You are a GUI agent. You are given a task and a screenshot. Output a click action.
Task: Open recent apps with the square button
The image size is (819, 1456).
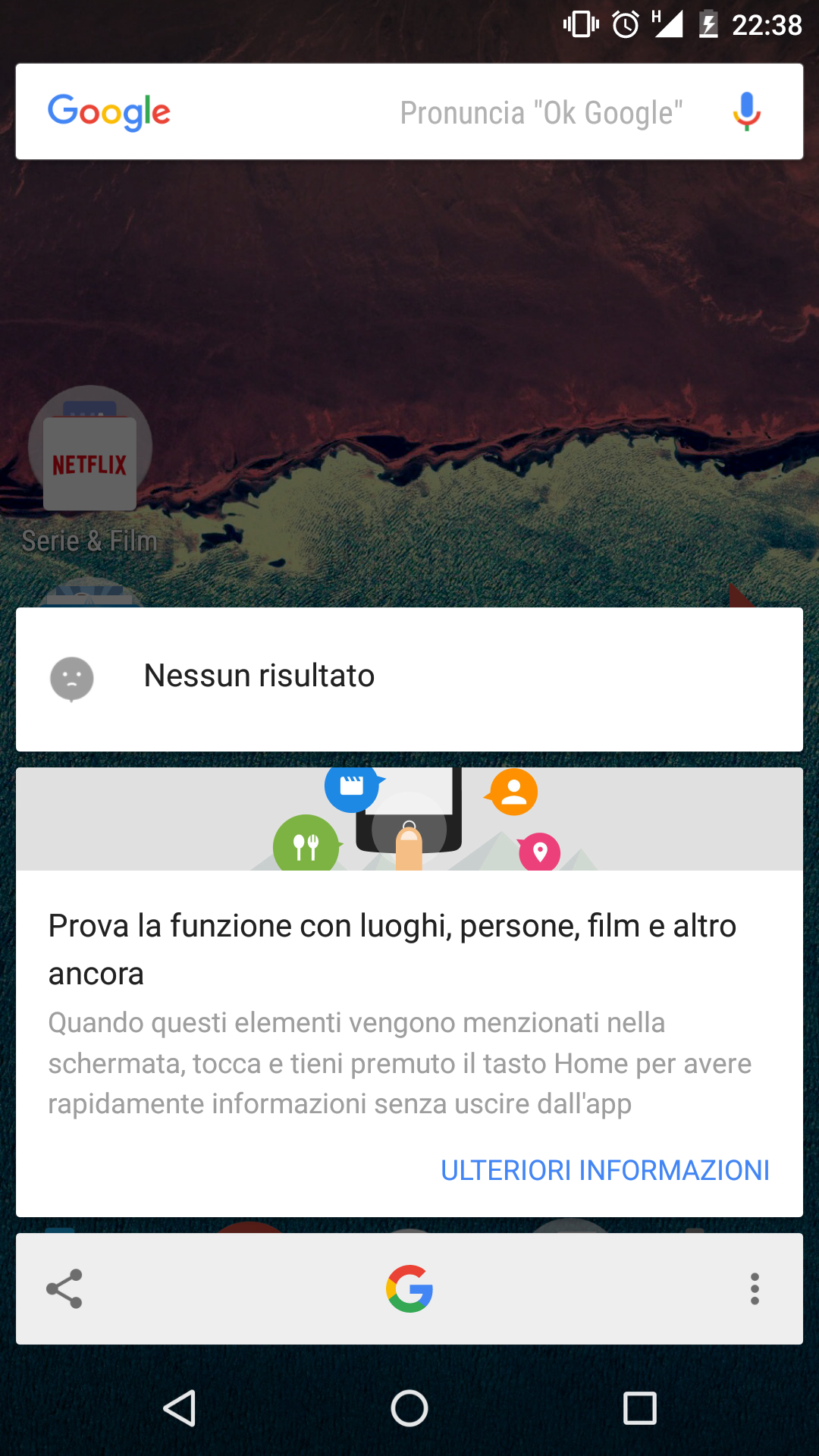point(639,1408)
